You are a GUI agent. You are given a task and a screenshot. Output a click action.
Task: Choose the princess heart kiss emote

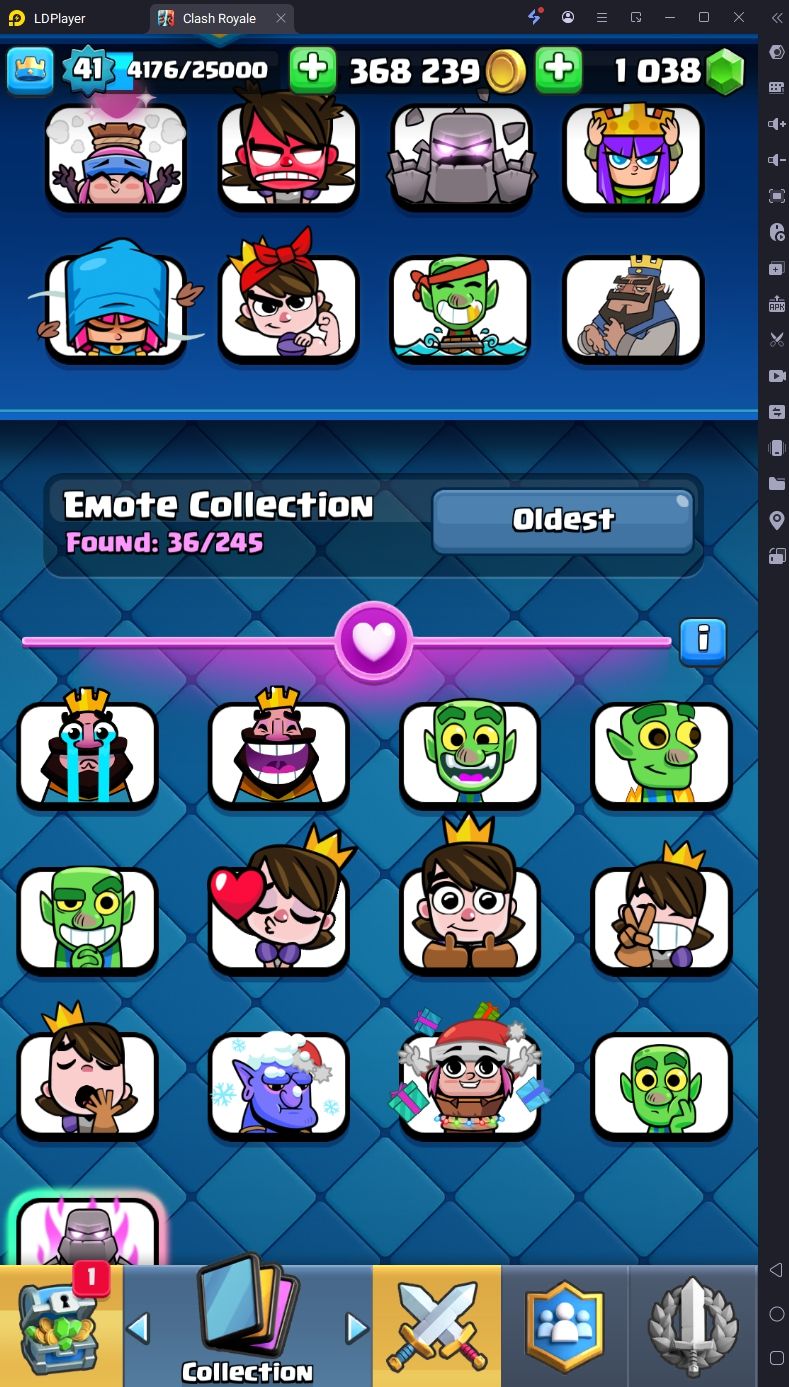279,912
